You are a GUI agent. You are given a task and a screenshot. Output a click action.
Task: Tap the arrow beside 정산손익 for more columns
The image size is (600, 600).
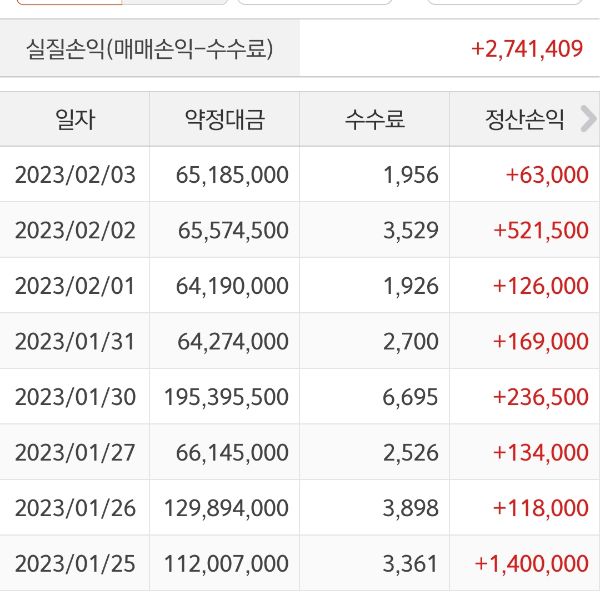[x=587, y=120]
